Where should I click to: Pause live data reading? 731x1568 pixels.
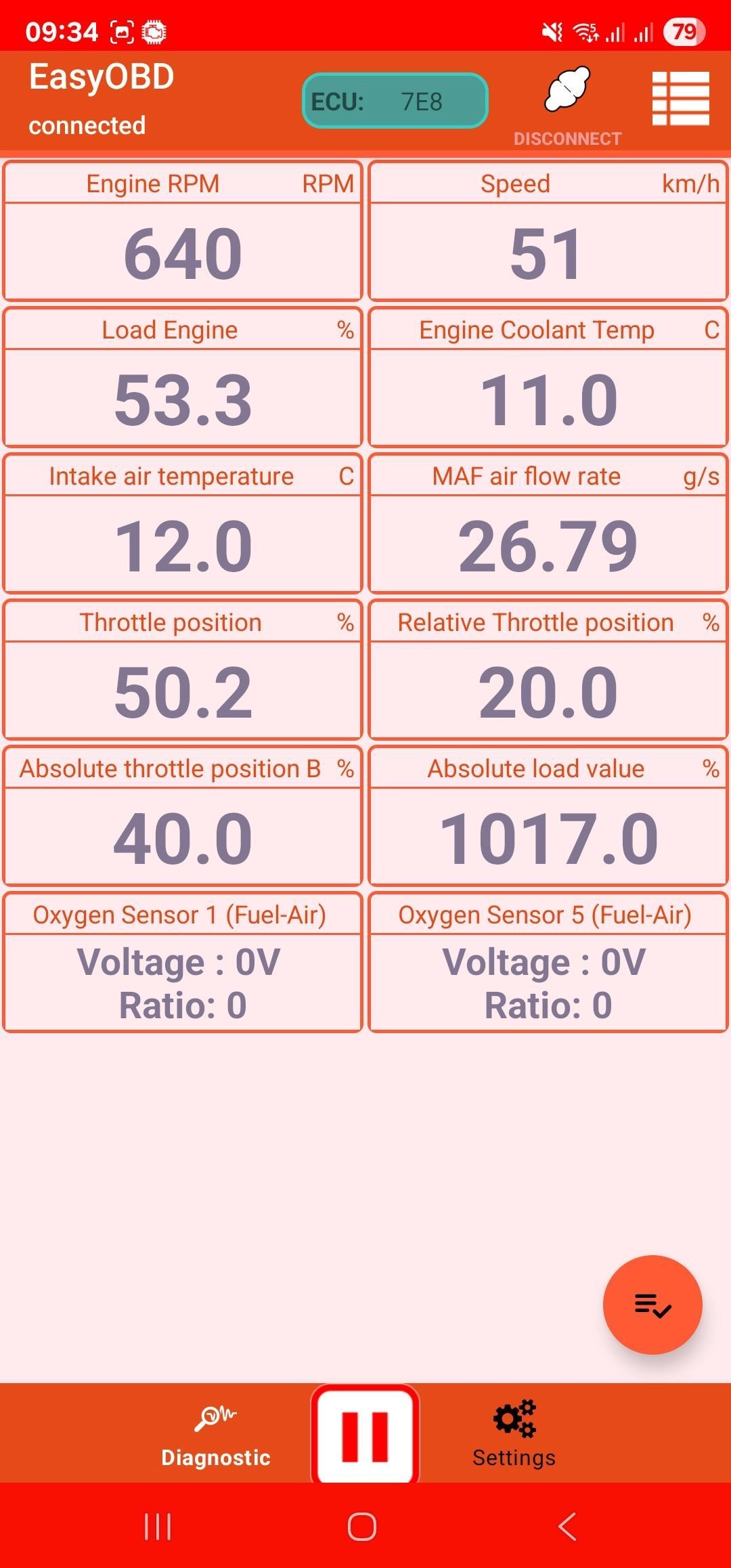[x=365, y=1435]
